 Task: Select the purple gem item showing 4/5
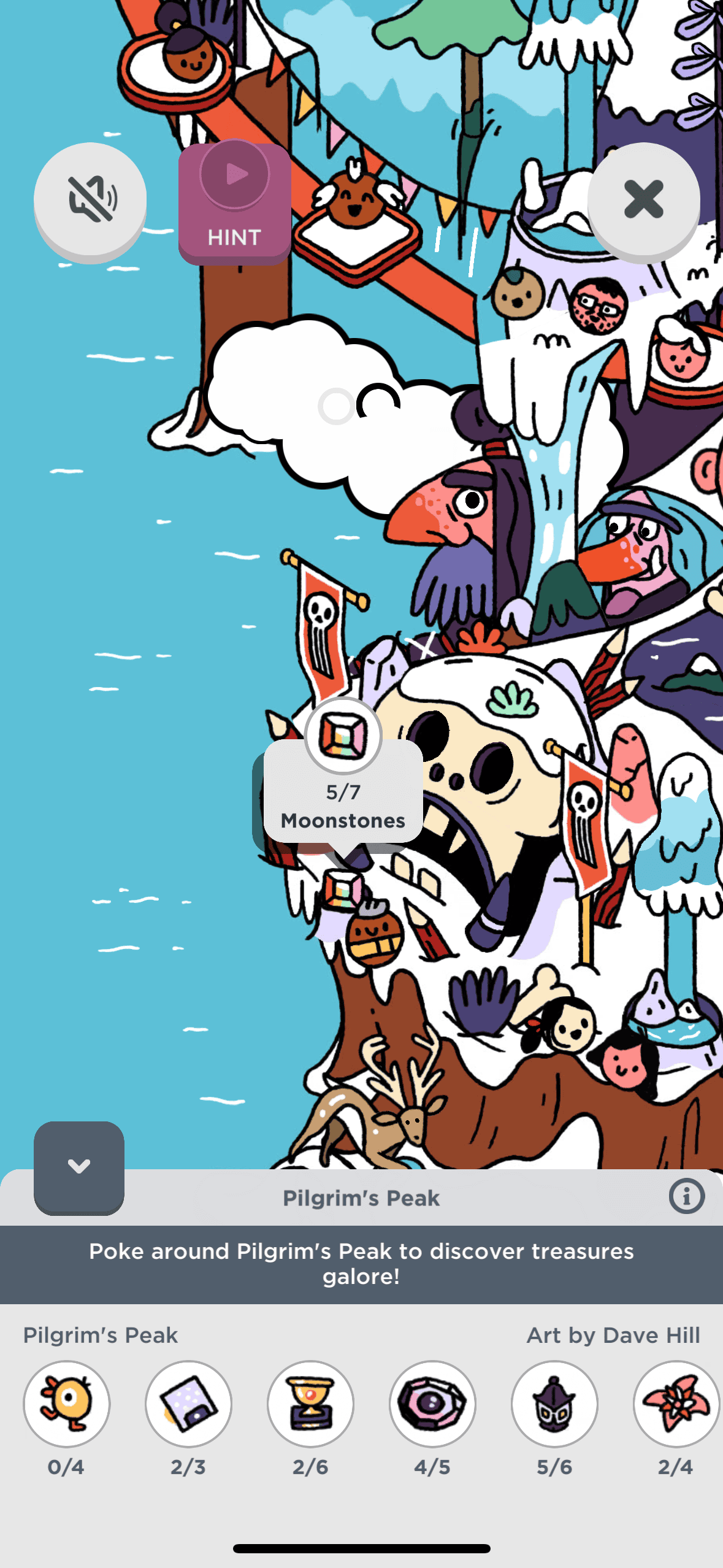[432, 1403]
